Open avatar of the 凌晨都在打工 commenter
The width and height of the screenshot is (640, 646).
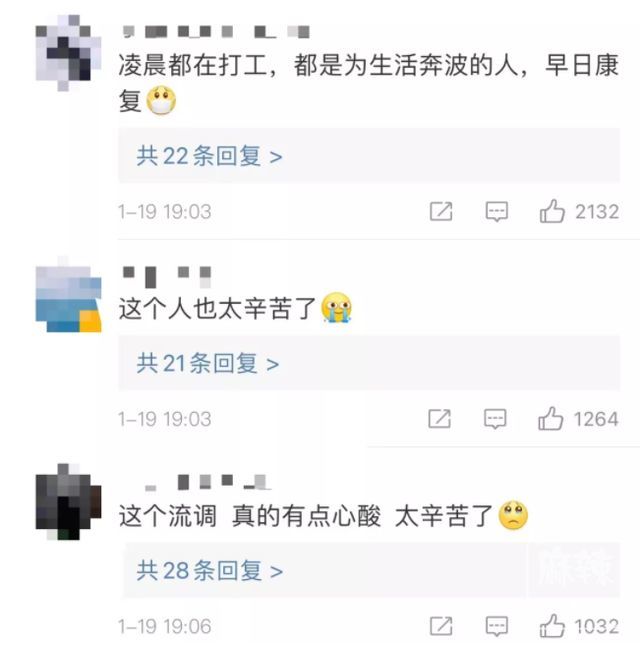[67, 47]
